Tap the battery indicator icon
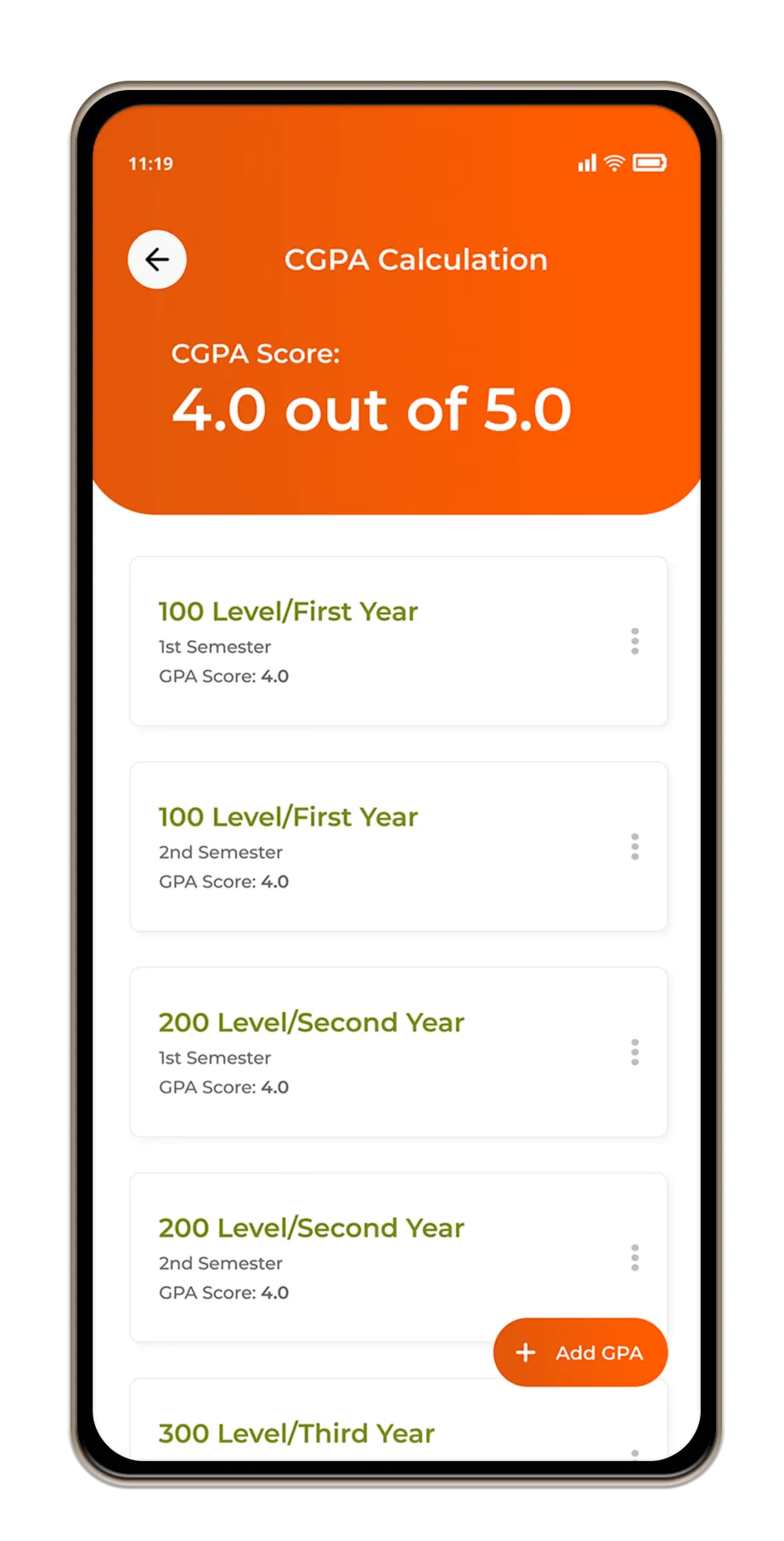 tap(651, 164)
